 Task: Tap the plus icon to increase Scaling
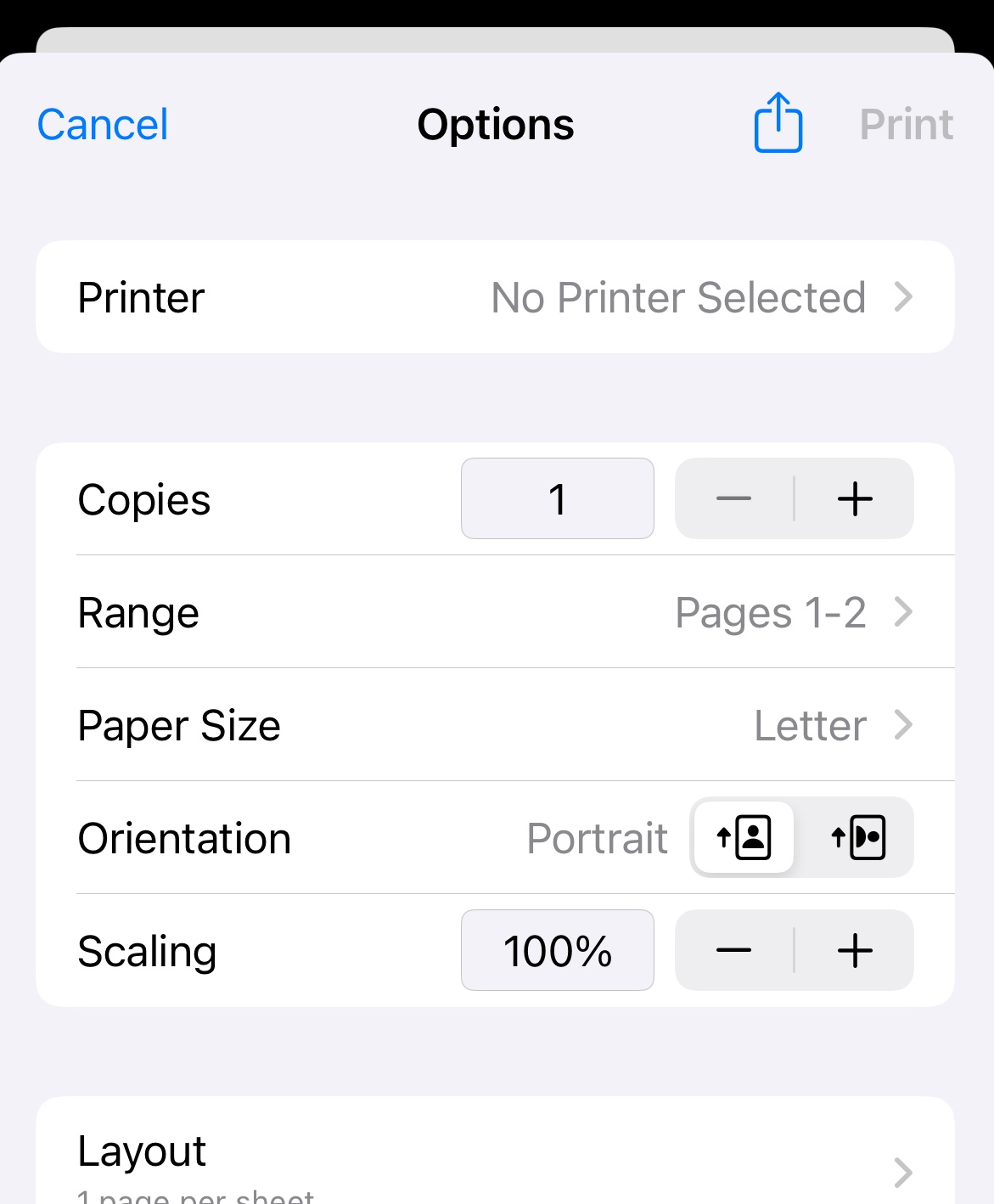click(x=855, y=950)
